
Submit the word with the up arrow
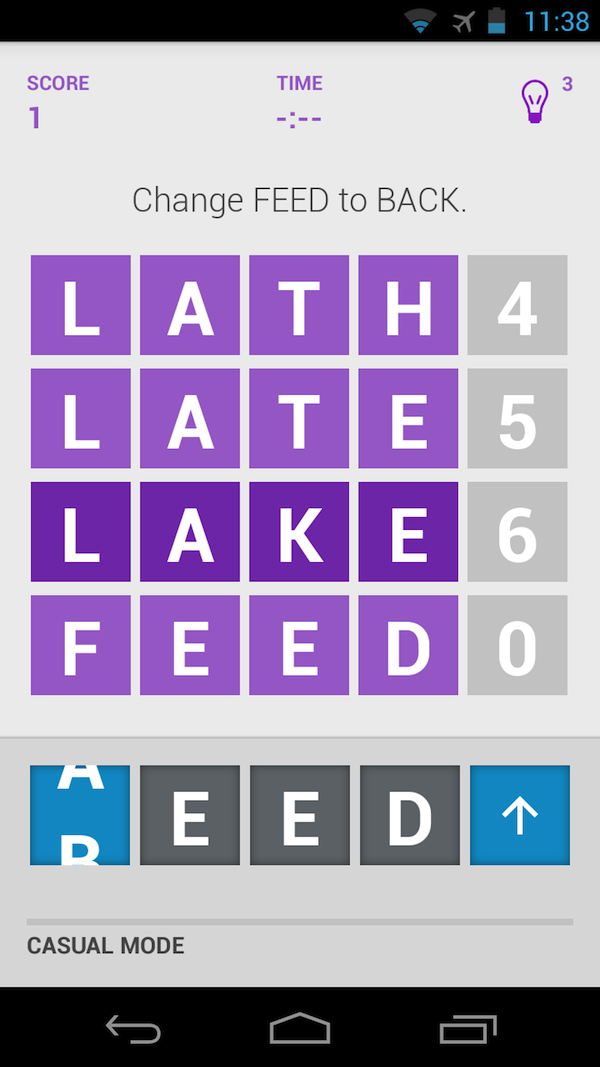point(520,816)
